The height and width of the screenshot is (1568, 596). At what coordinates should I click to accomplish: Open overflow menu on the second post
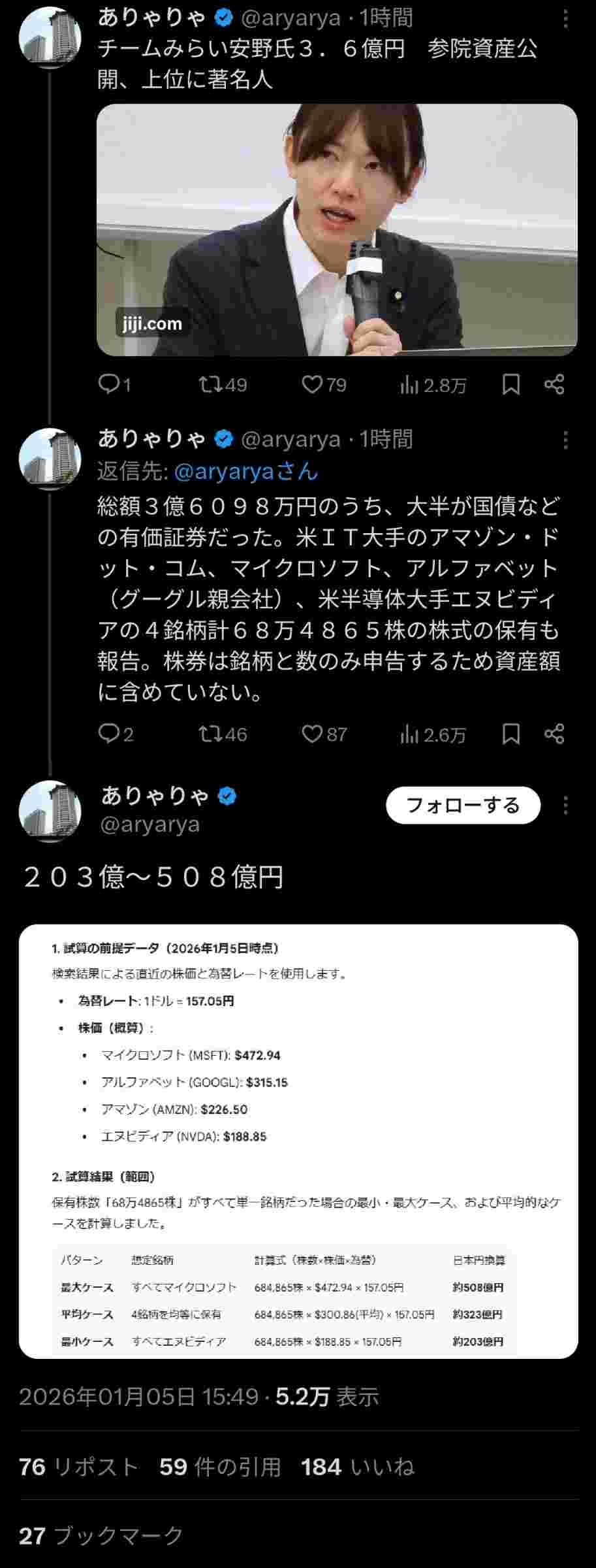565,440
